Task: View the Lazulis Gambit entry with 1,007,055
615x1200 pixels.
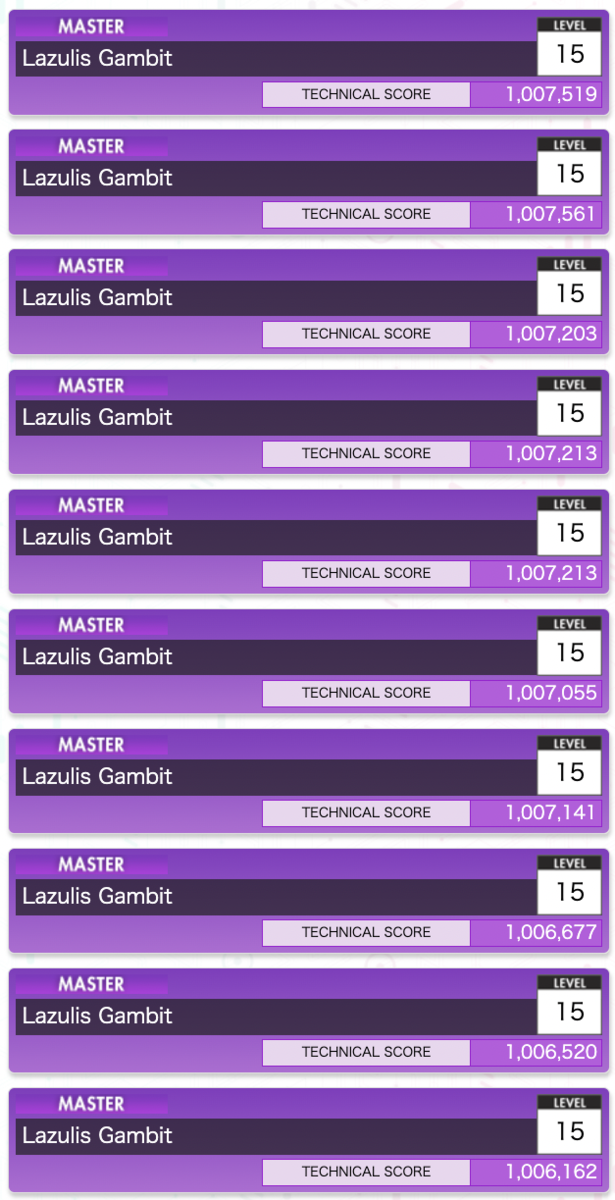Action: pyautogui.click(x=308, y=661)
